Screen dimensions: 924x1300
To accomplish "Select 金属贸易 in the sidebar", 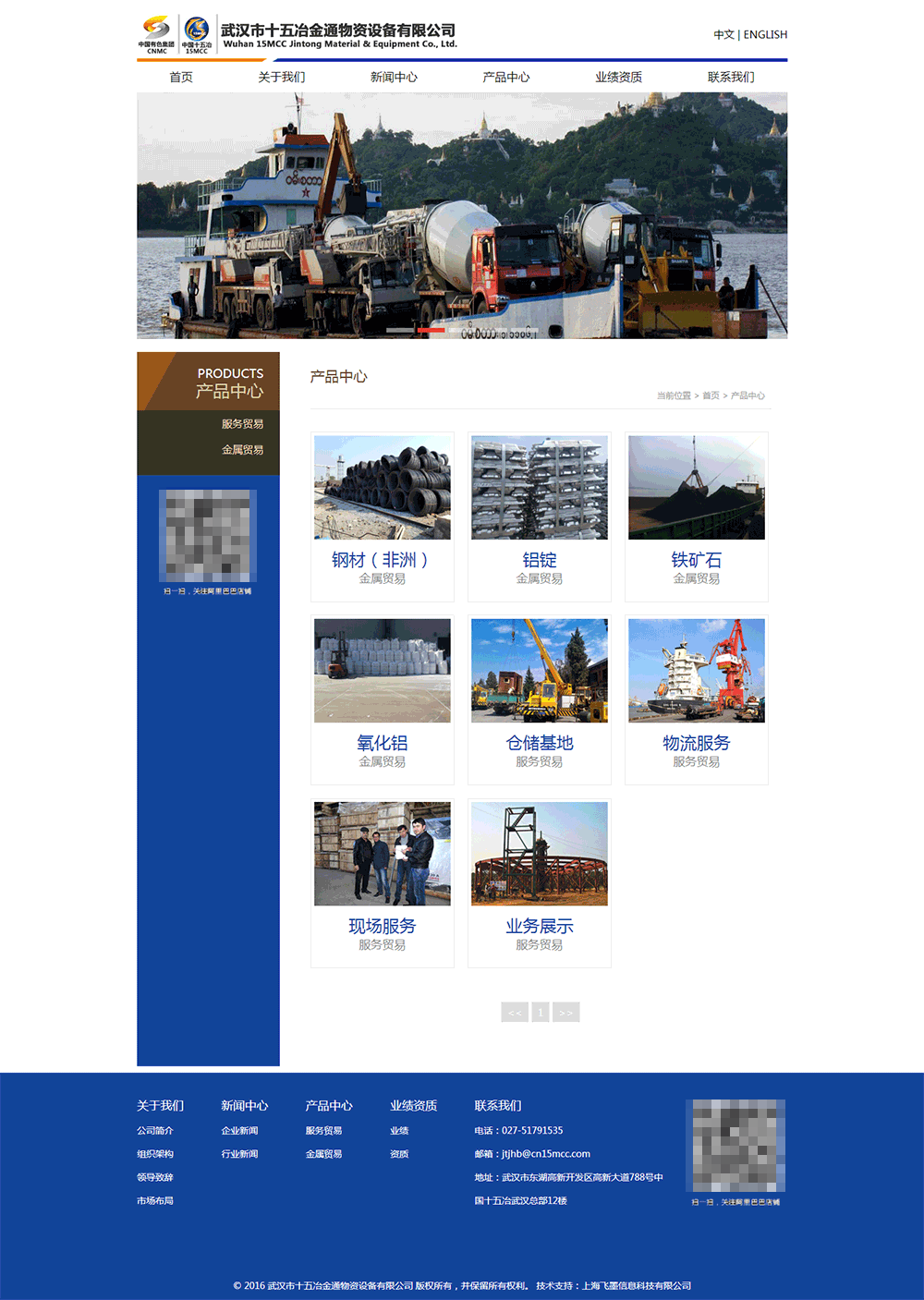I will [x=242, y=450].
